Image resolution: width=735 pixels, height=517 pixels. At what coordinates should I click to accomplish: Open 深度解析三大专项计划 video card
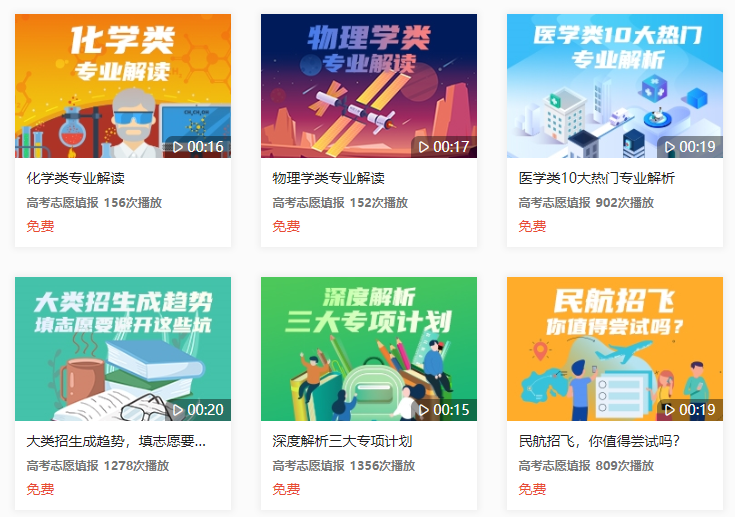tap(368, 349)
